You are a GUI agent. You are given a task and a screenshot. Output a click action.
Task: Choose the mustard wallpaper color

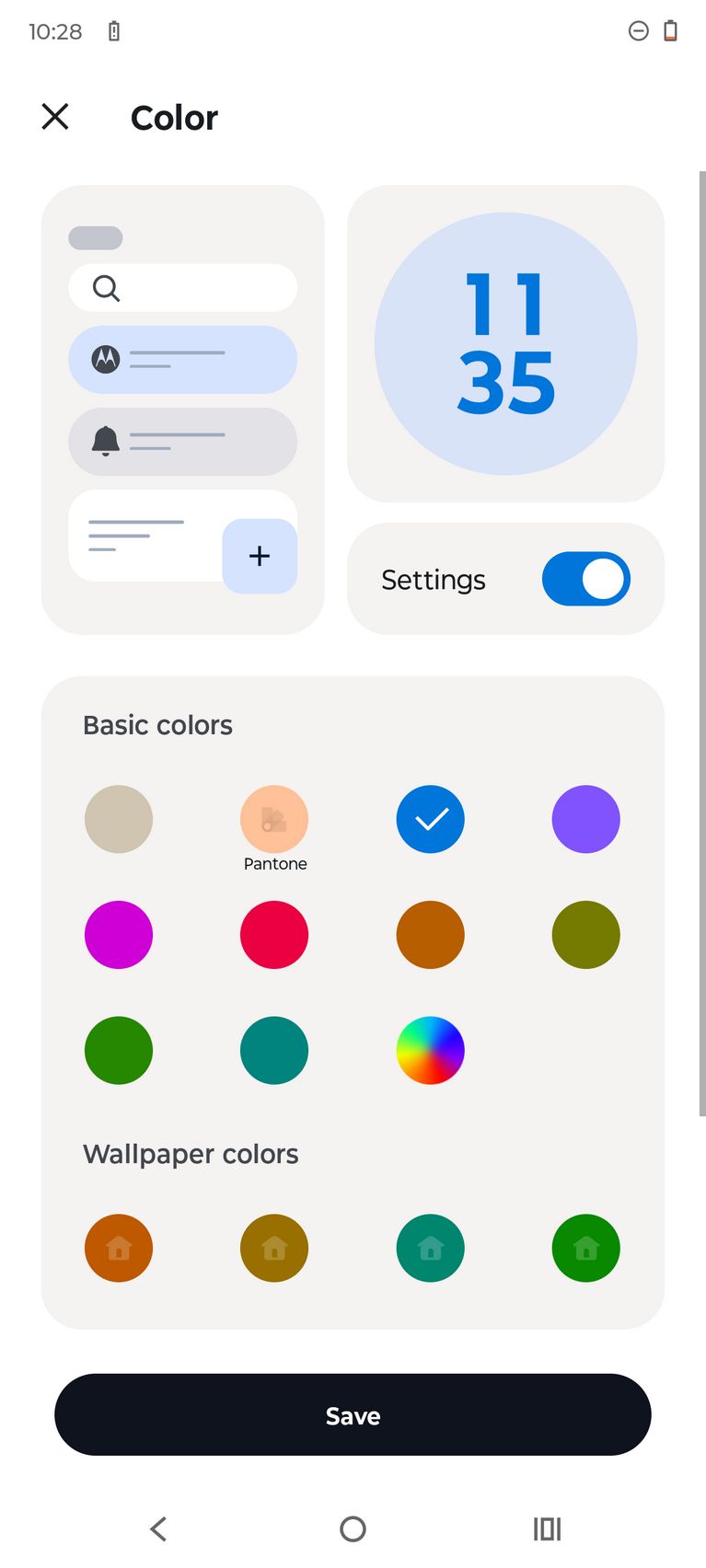[x=274, y=1248]
